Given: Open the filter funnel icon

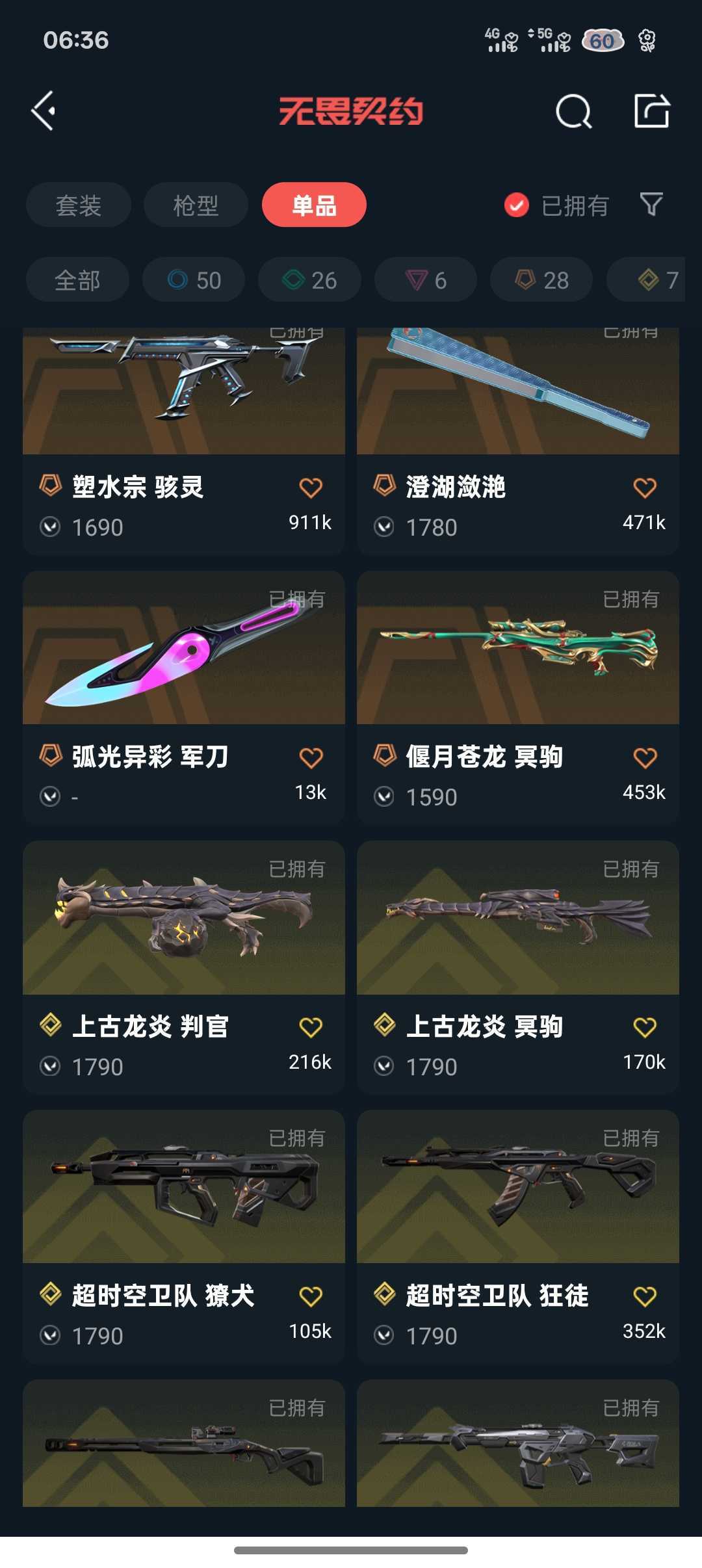Looking at the screenshot, I should 651,205.
